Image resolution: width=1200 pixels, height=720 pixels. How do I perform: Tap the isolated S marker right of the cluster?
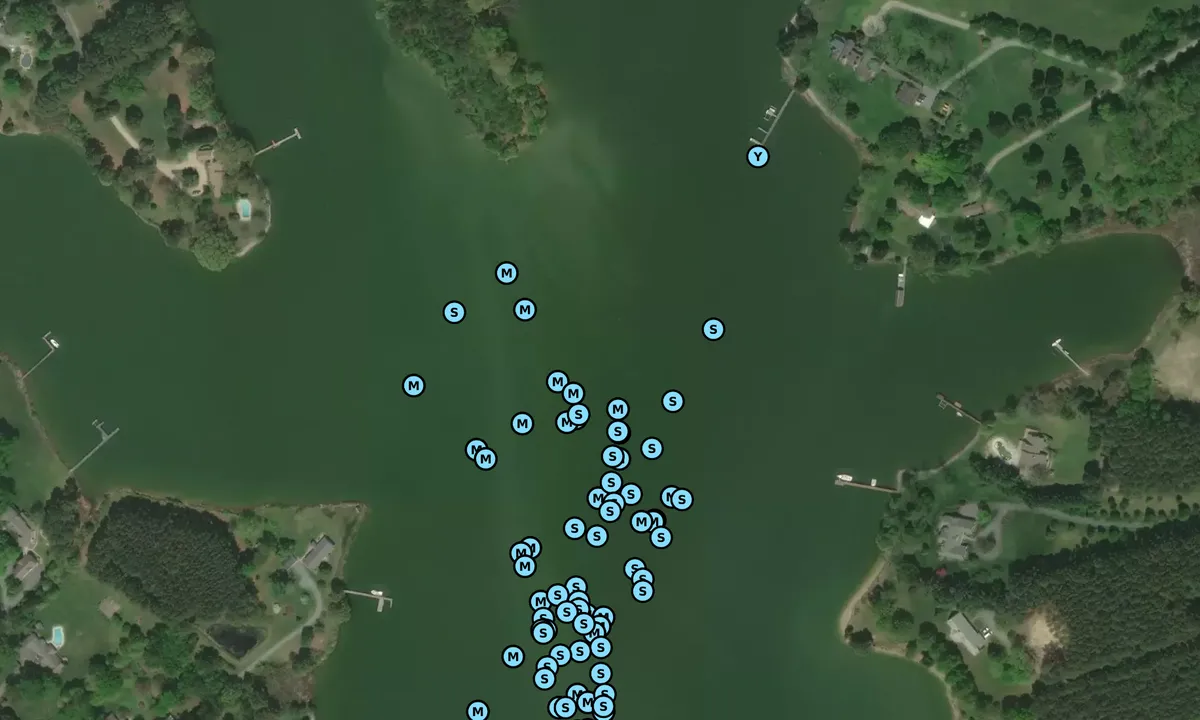pos(713,329)
